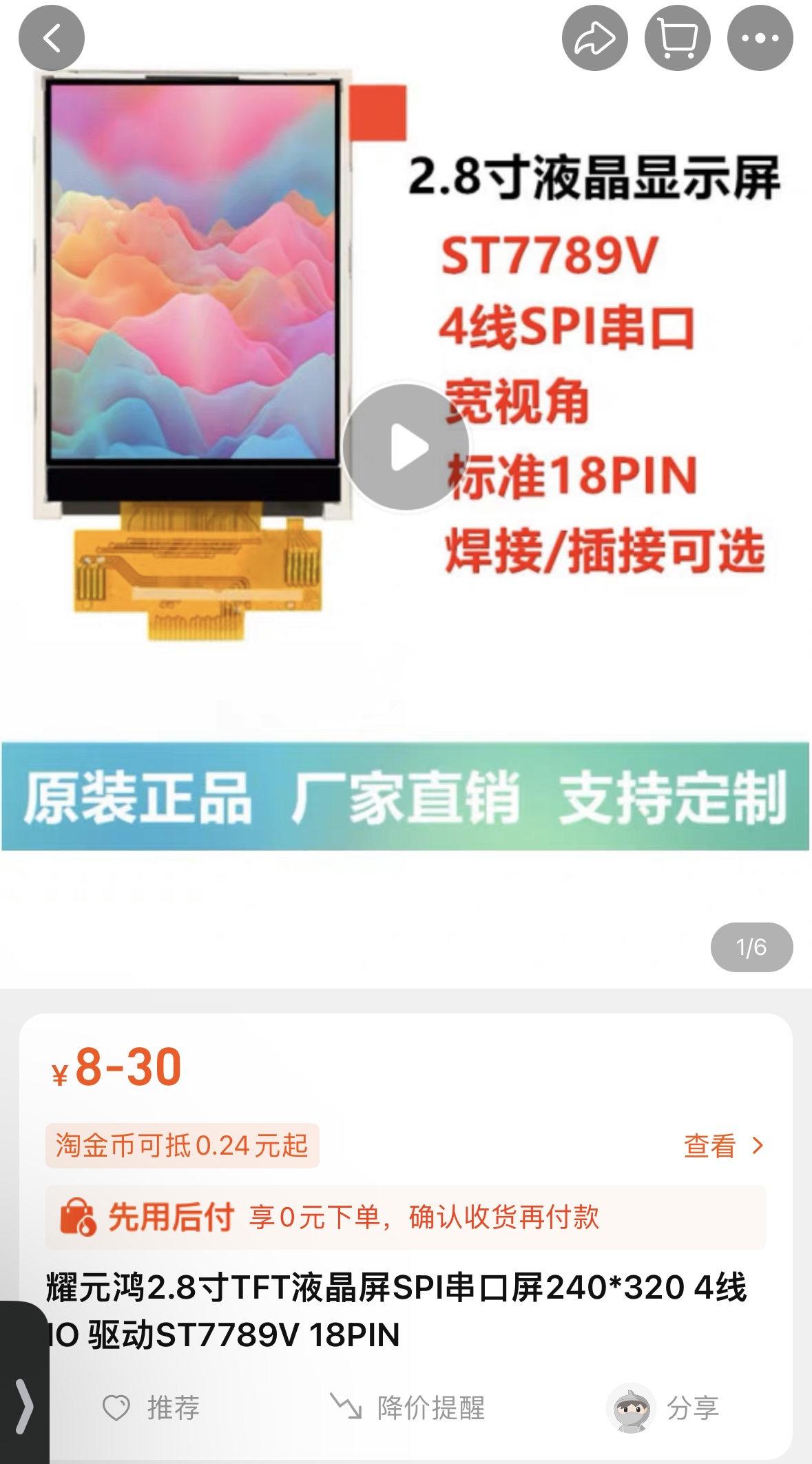View Taojinbi discount details via 查看
812x1464 pixels.
click(723, 1146)
